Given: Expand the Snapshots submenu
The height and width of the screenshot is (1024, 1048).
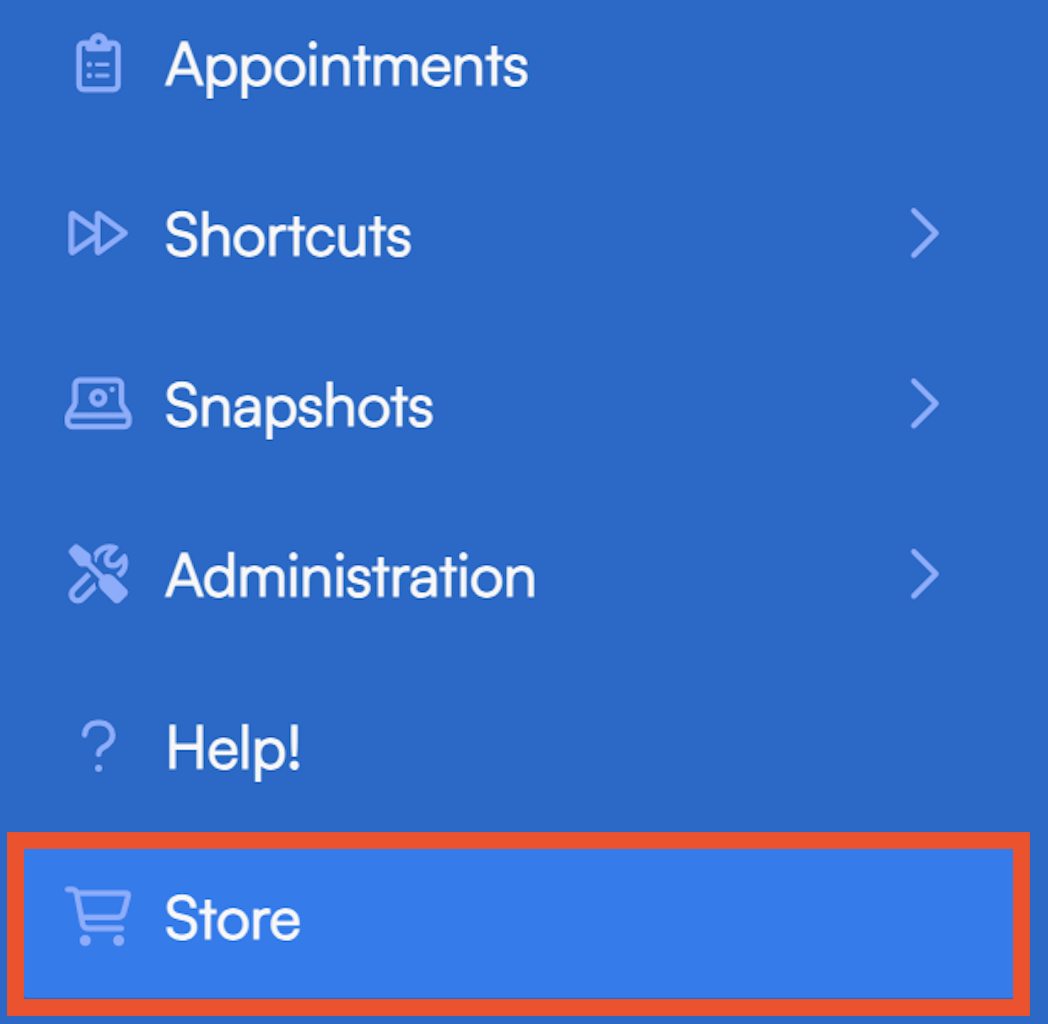Looking at the screenshot, I should [298, 406].
